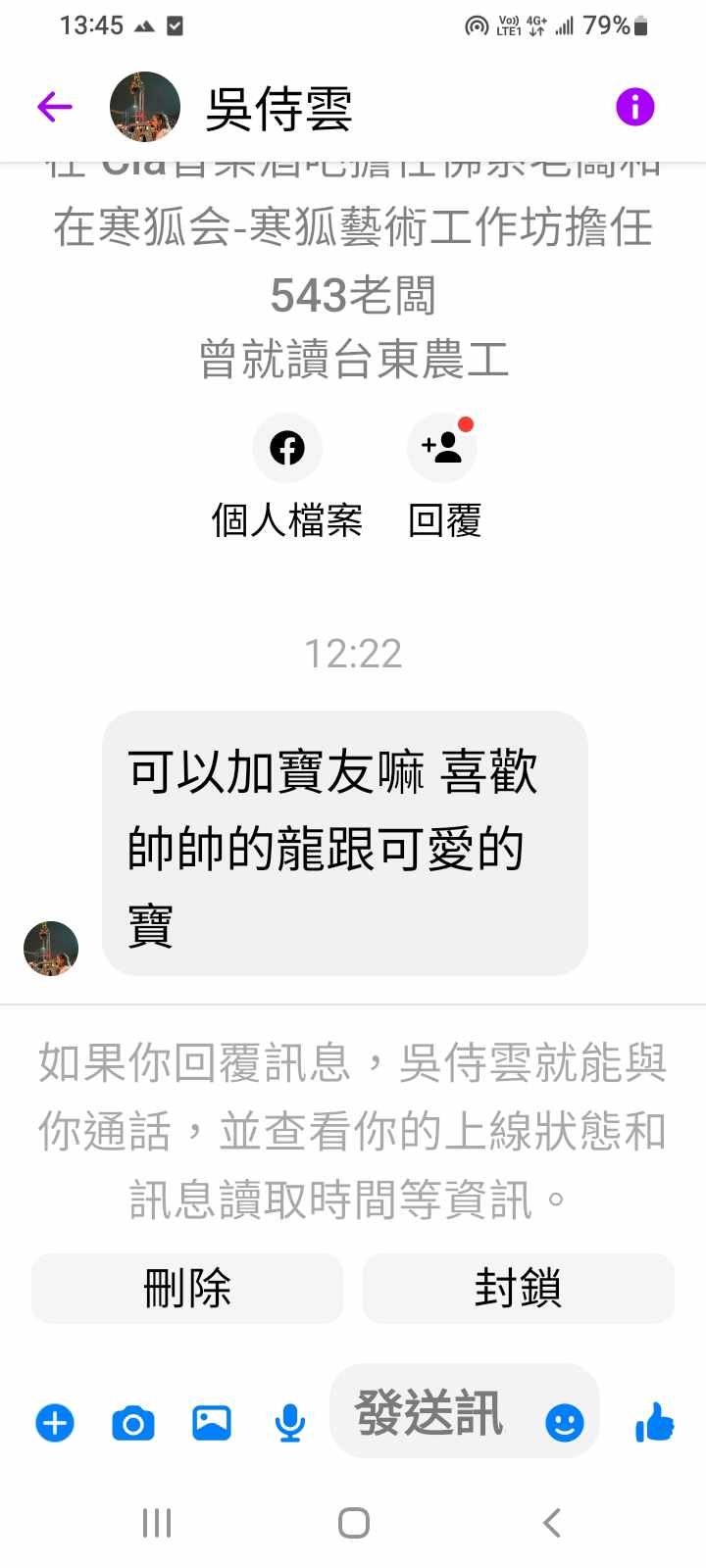Go back using the purple arrow
This screenshot has height=1568, width=706.
pyautogui.click(x=55, y=107)
